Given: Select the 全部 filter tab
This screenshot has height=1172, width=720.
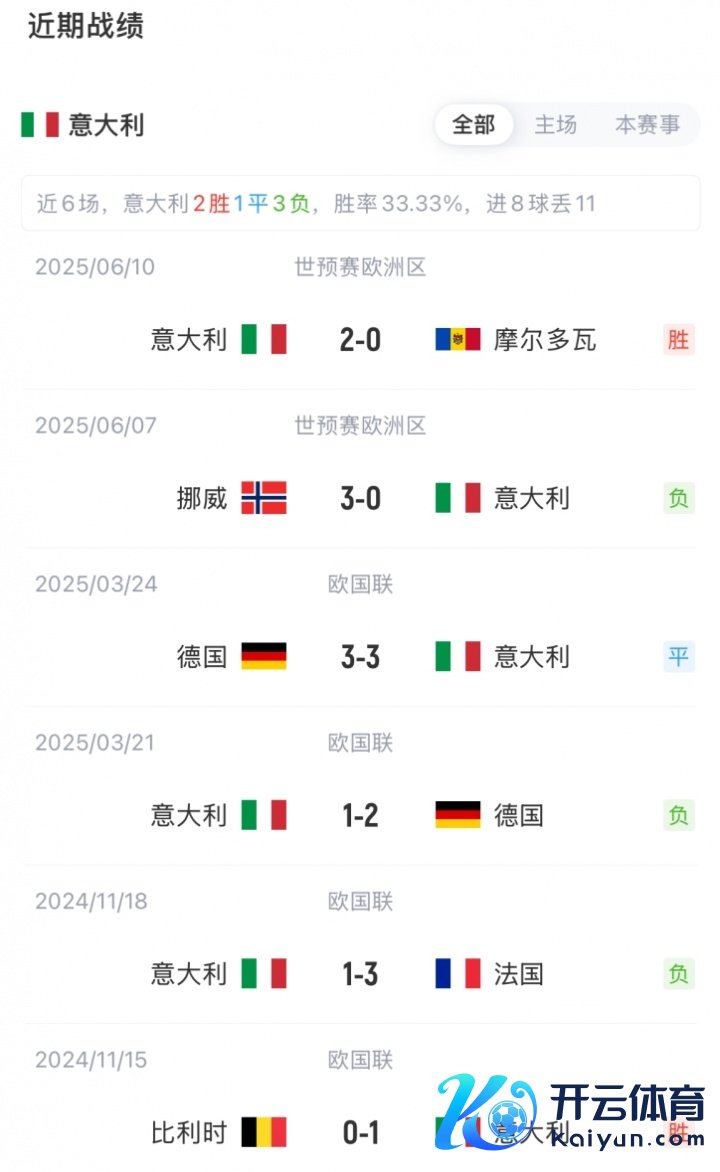Looking at the screenshot, I should [x=474, y=125].
